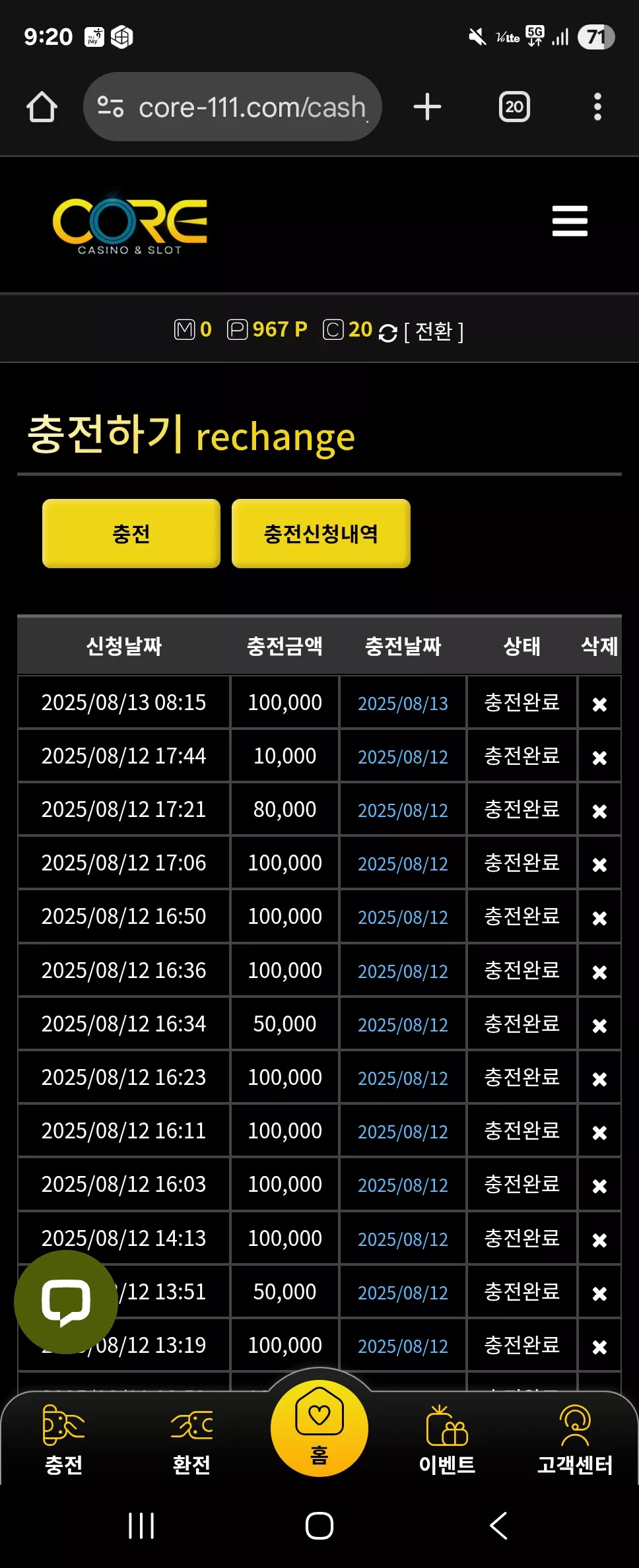This screenshot has width=639, height=1568.
Task: Open the hamburger menu beside CORE logo
Action: click(x=570, y=220)
